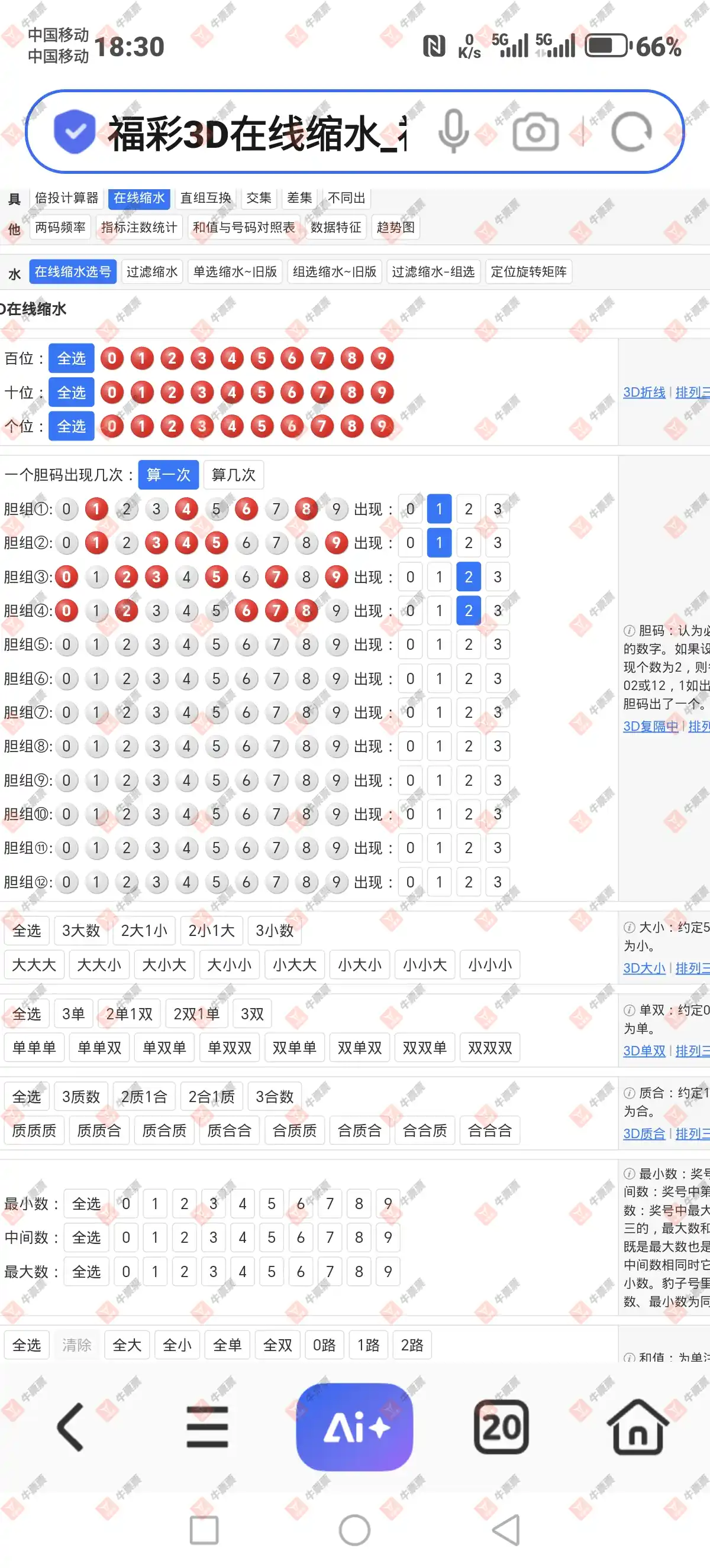Open the hamburger menu in the bottom navigation
The image size is (710, 1568).
pyautogui.click(x=208, y=1426)
